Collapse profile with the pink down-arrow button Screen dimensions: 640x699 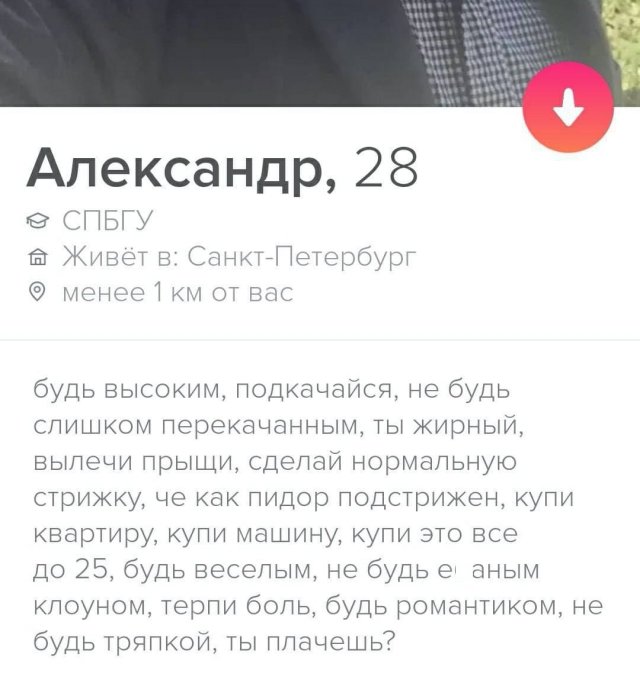568,107
